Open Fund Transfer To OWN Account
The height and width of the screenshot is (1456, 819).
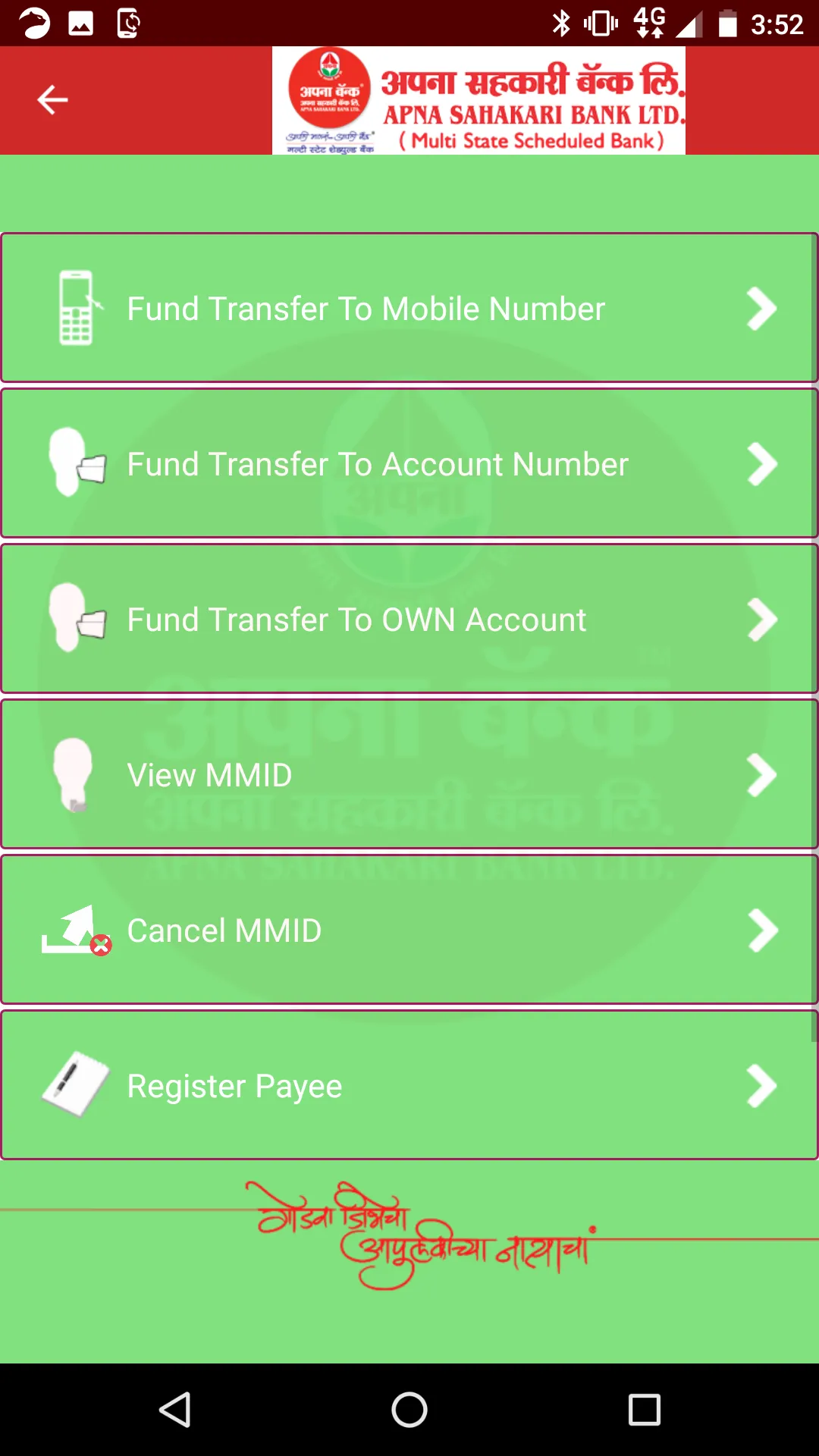pos(409,619)
